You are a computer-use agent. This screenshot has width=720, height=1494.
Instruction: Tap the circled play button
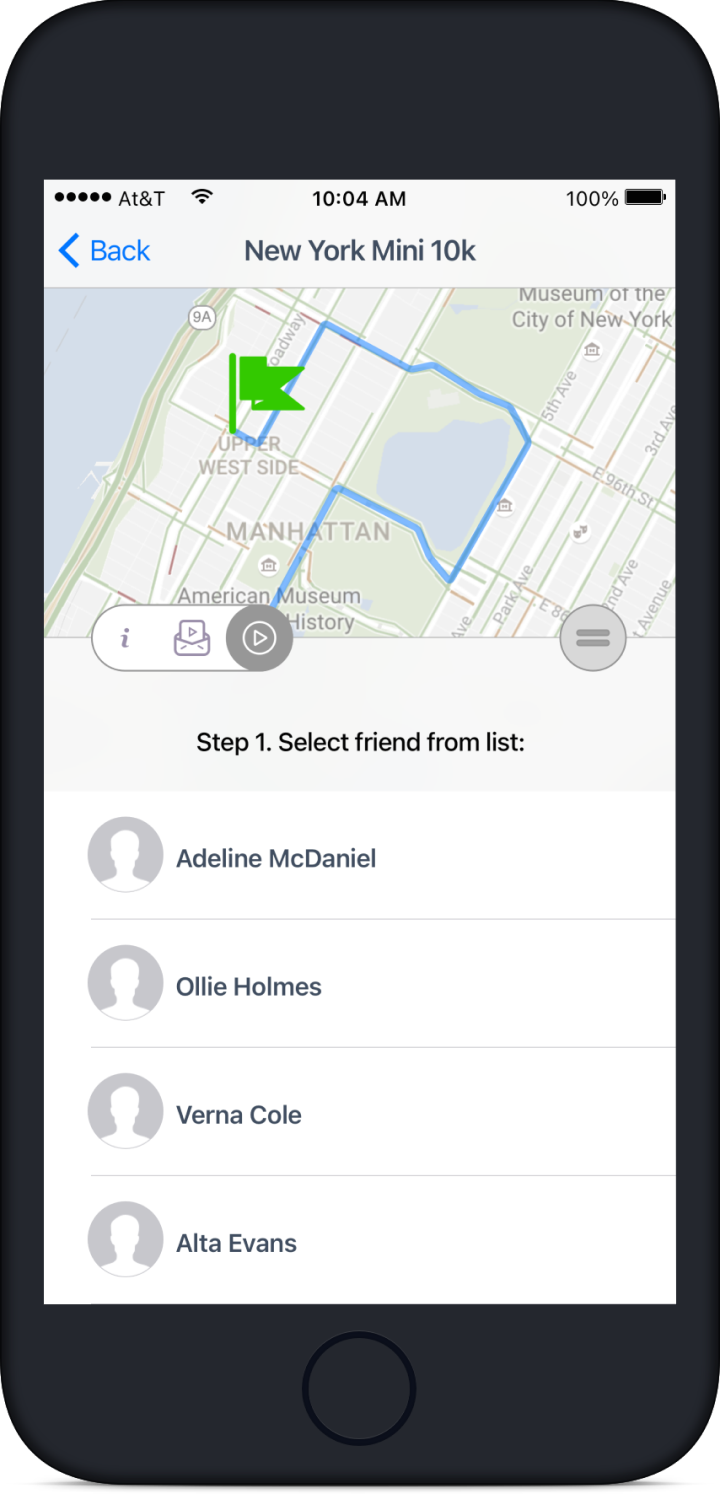[x=259, y=638]
